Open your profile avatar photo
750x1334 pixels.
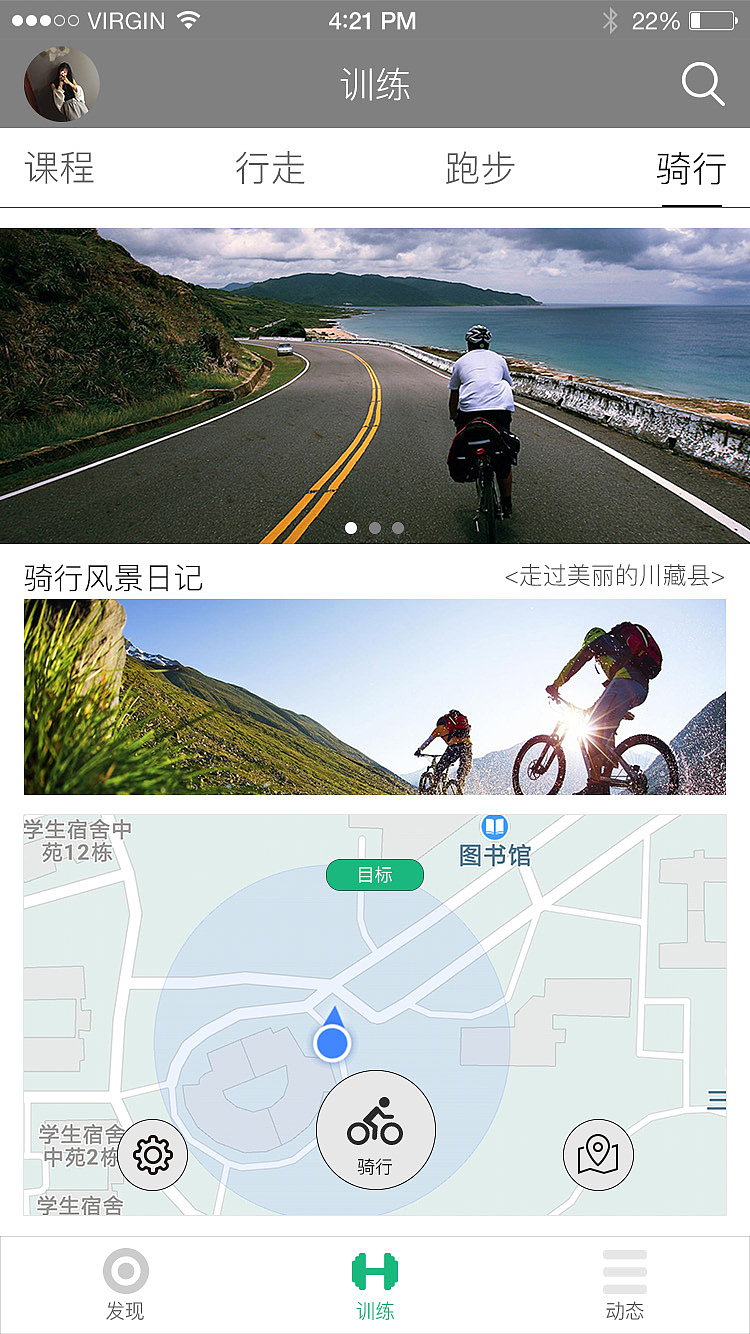tap(61, 85)
